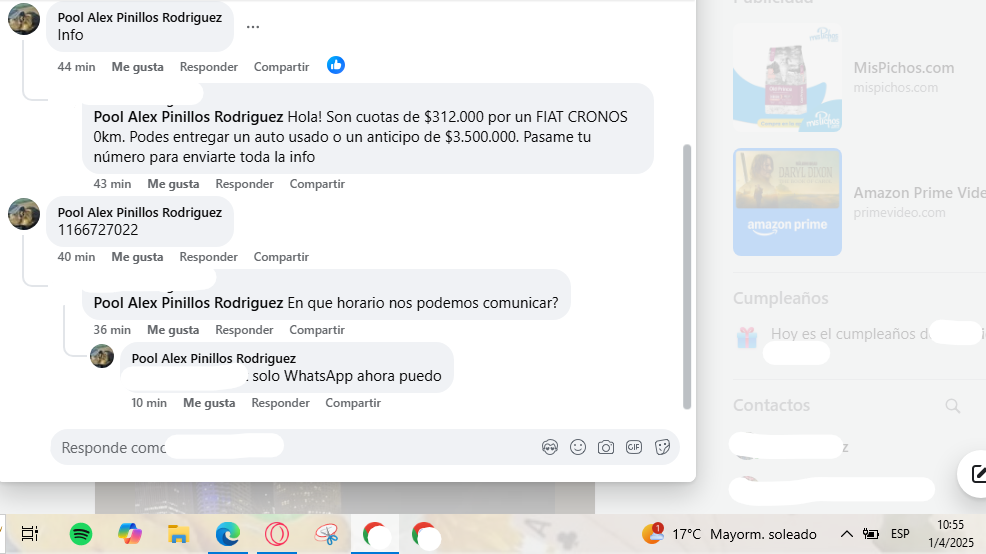Insert a GIF in the reply
The height and width of the screenshot is (554, 986).
coord(634,448)
